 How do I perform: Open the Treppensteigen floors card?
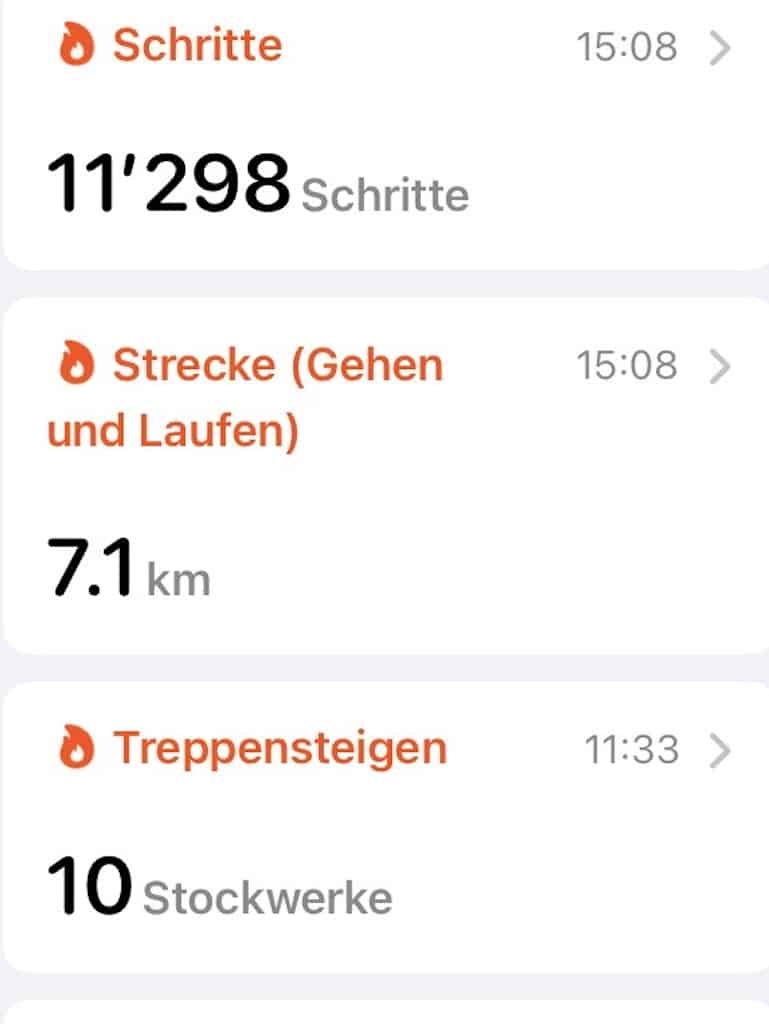click(384, 825)
